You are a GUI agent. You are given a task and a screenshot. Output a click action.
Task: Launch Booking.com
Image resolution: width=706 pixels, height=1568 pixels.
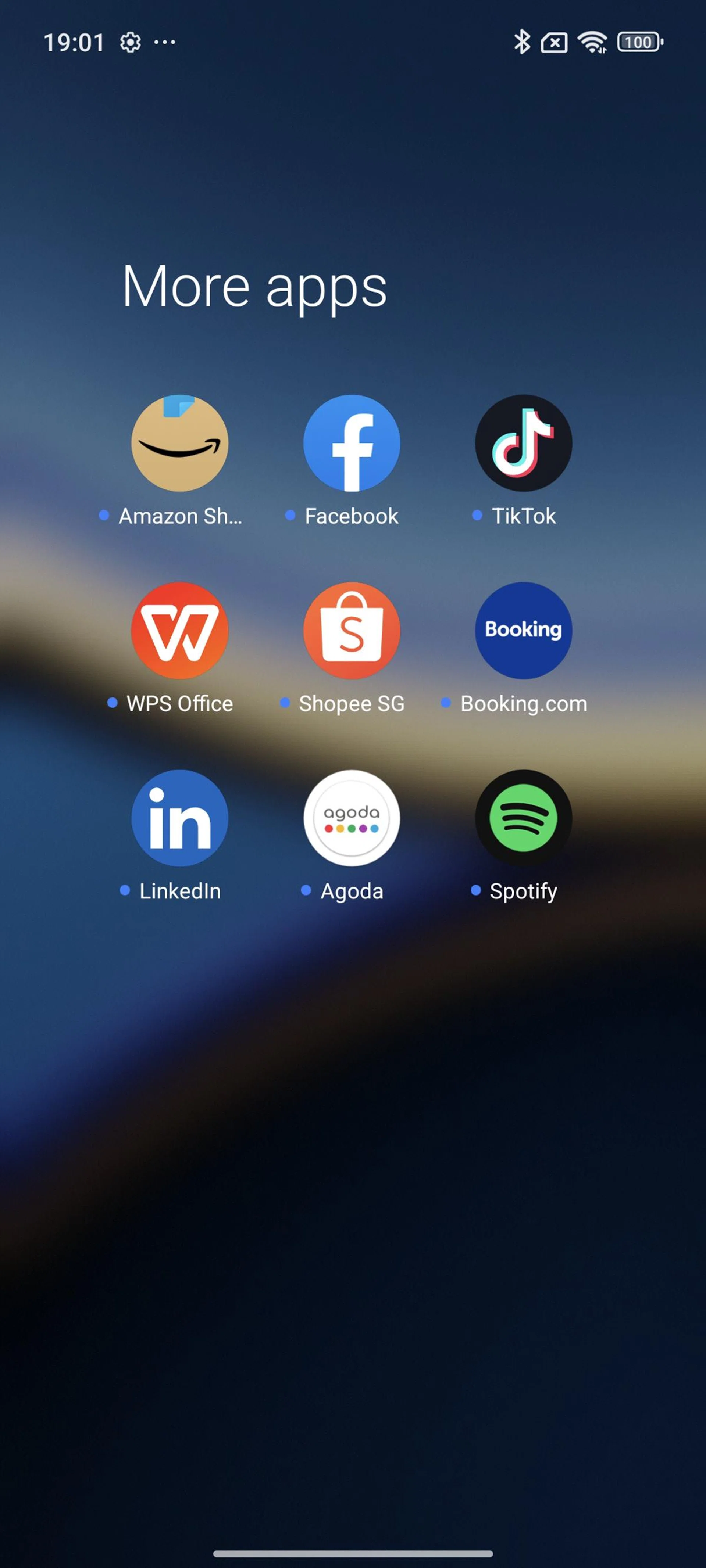pos(524,630)
